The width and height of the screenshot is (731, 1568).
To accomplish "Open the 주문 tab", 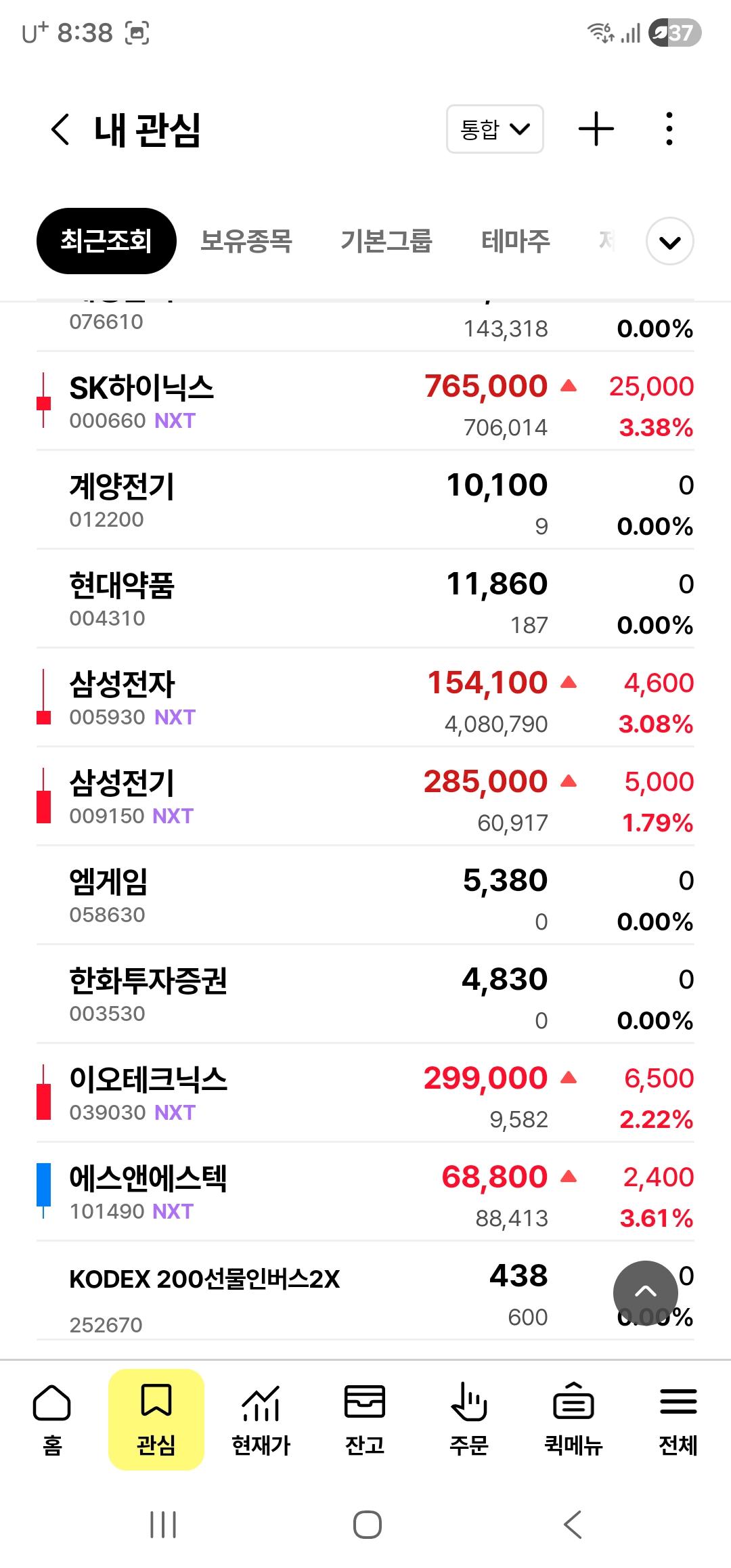I will [x=468, y=1419].
